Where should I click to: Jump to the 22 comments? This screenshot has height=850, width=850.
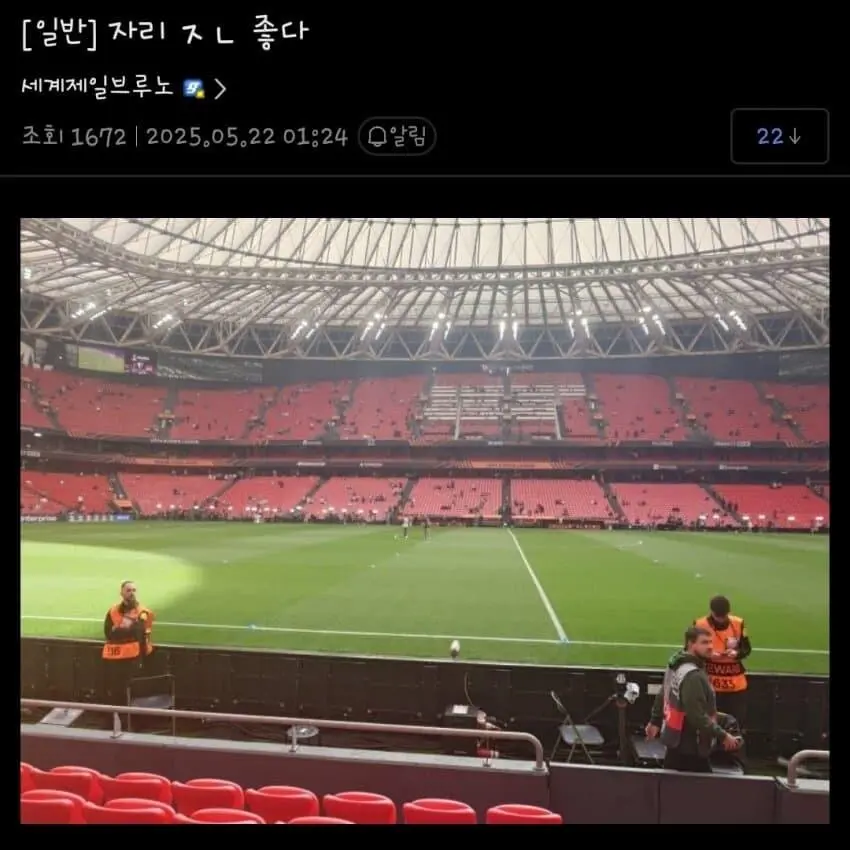pos(779,136)
